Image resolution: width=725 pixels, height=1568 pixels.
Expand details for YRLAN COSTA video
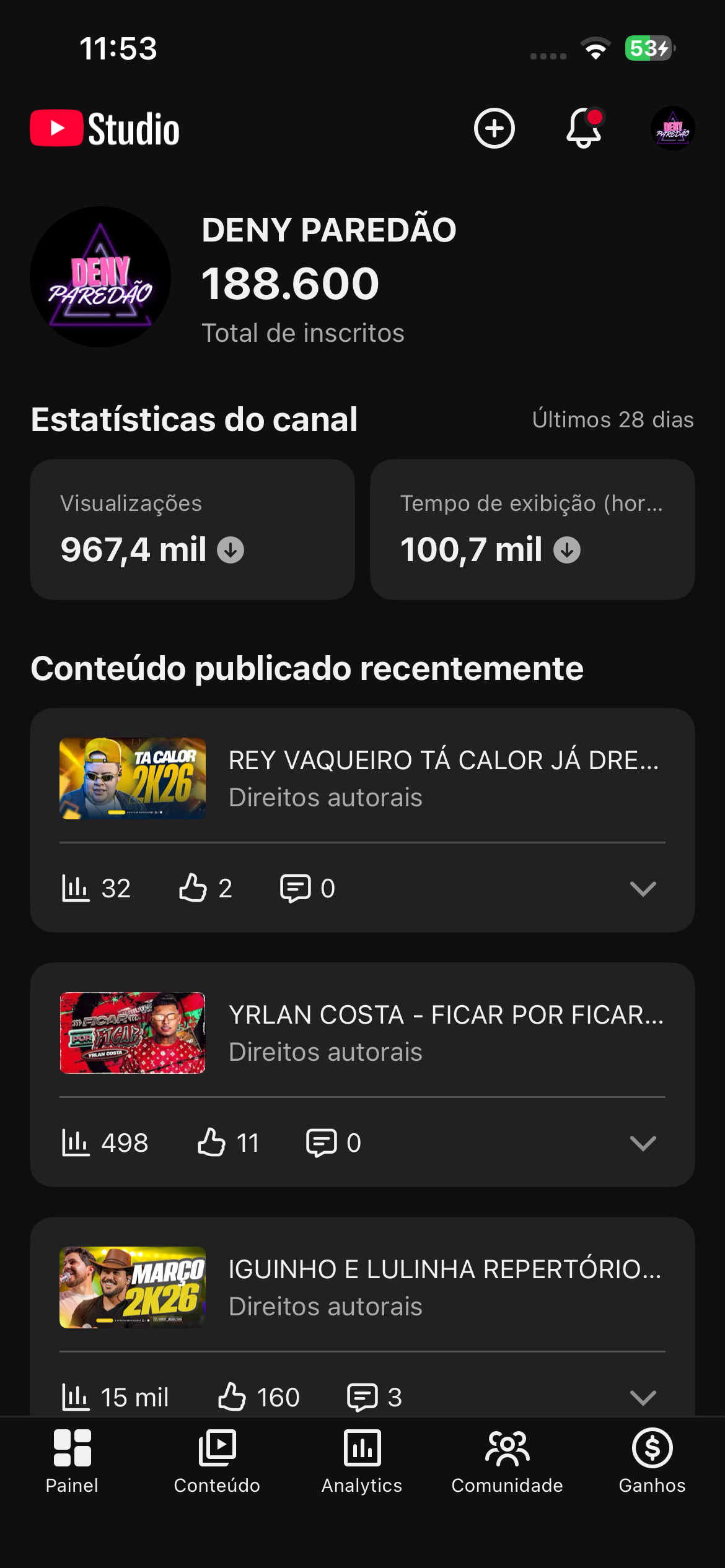(x=643, y=1143)
